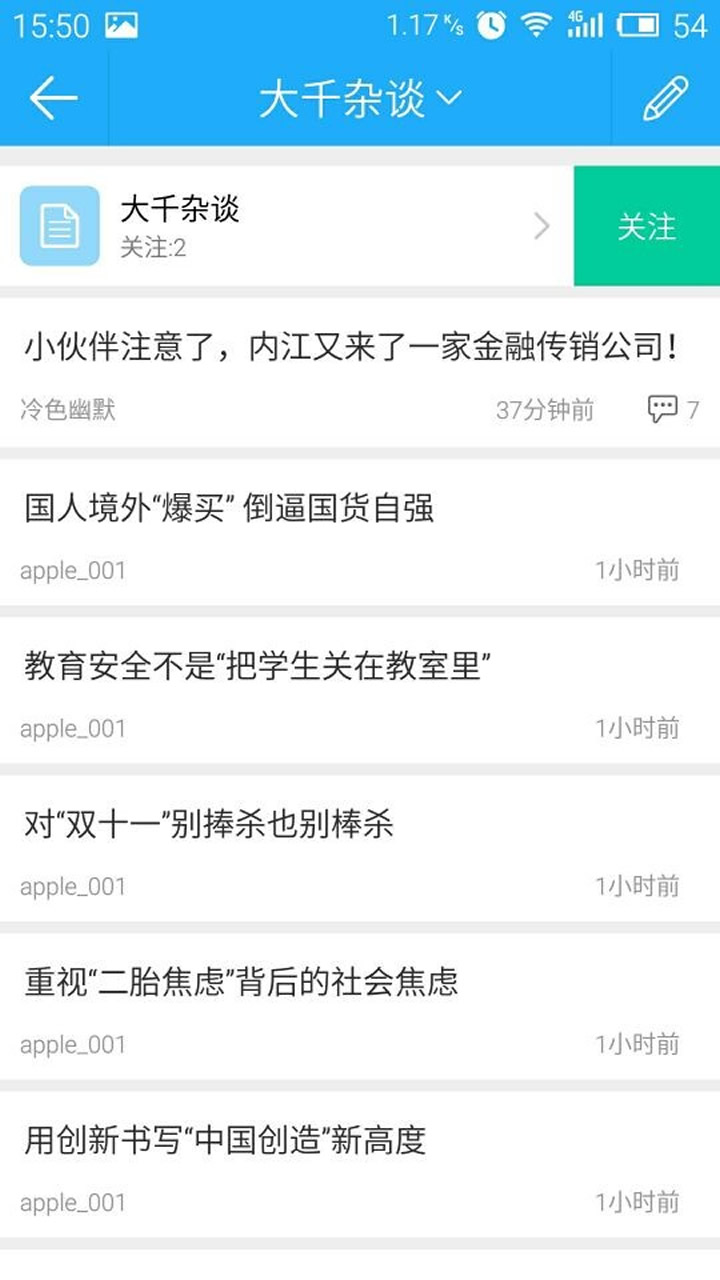
Task: Open post 用创新书写“中国创造”新高度
Action: [226, 1141]
